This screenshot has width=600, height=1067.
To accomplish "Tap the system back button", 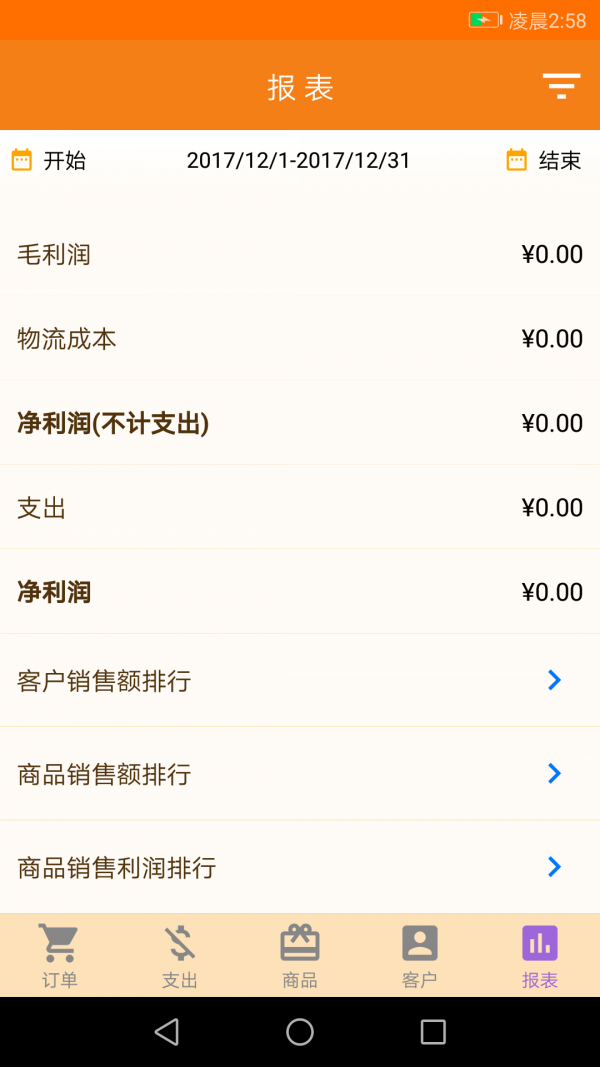I will 167,1032.
